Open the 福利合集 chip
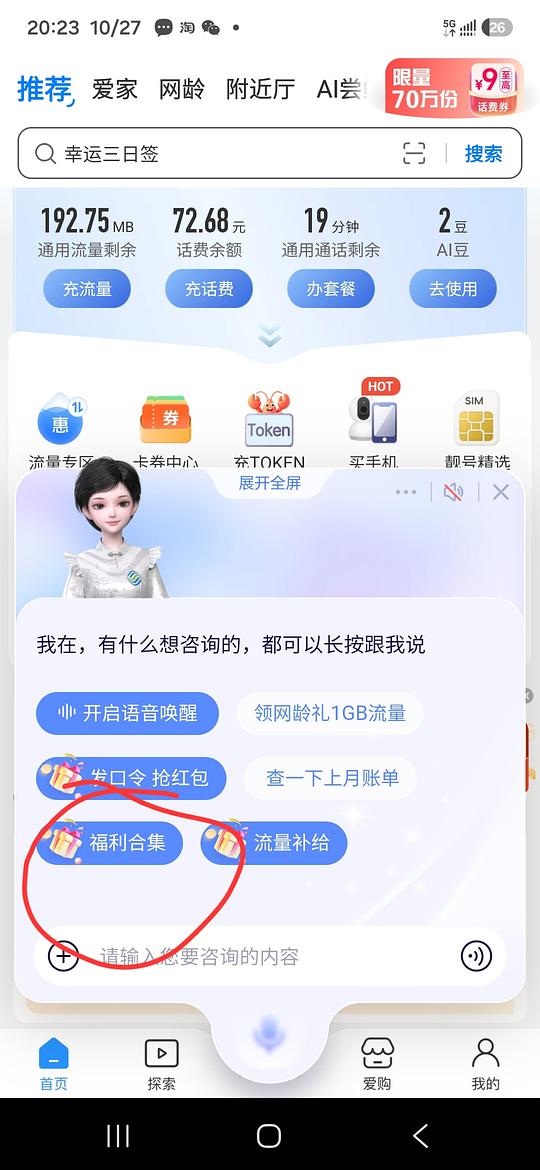540x1170 pixels. point(110,843)
